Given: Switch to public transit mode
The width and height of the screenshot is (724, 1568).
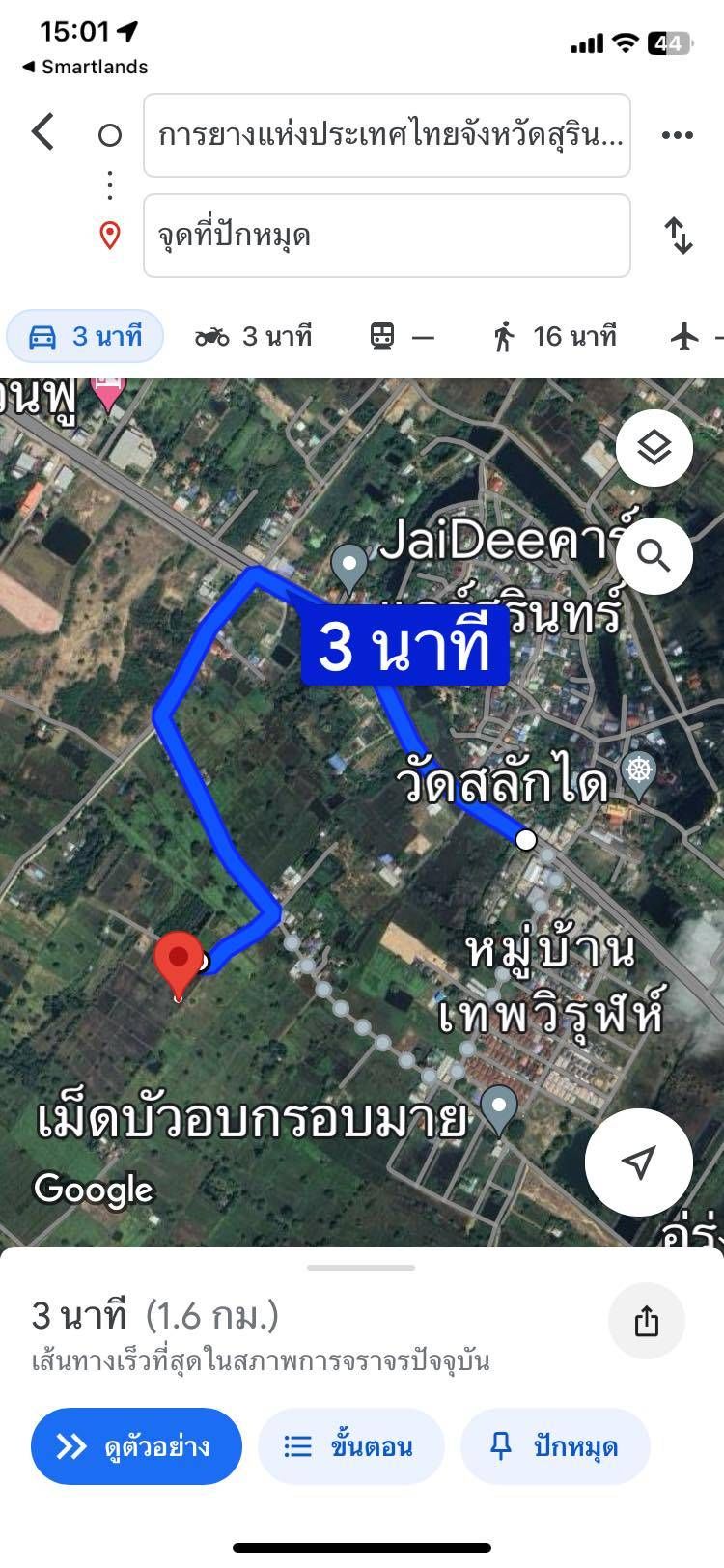Looking at the screenshot, I should pos(403,336).
